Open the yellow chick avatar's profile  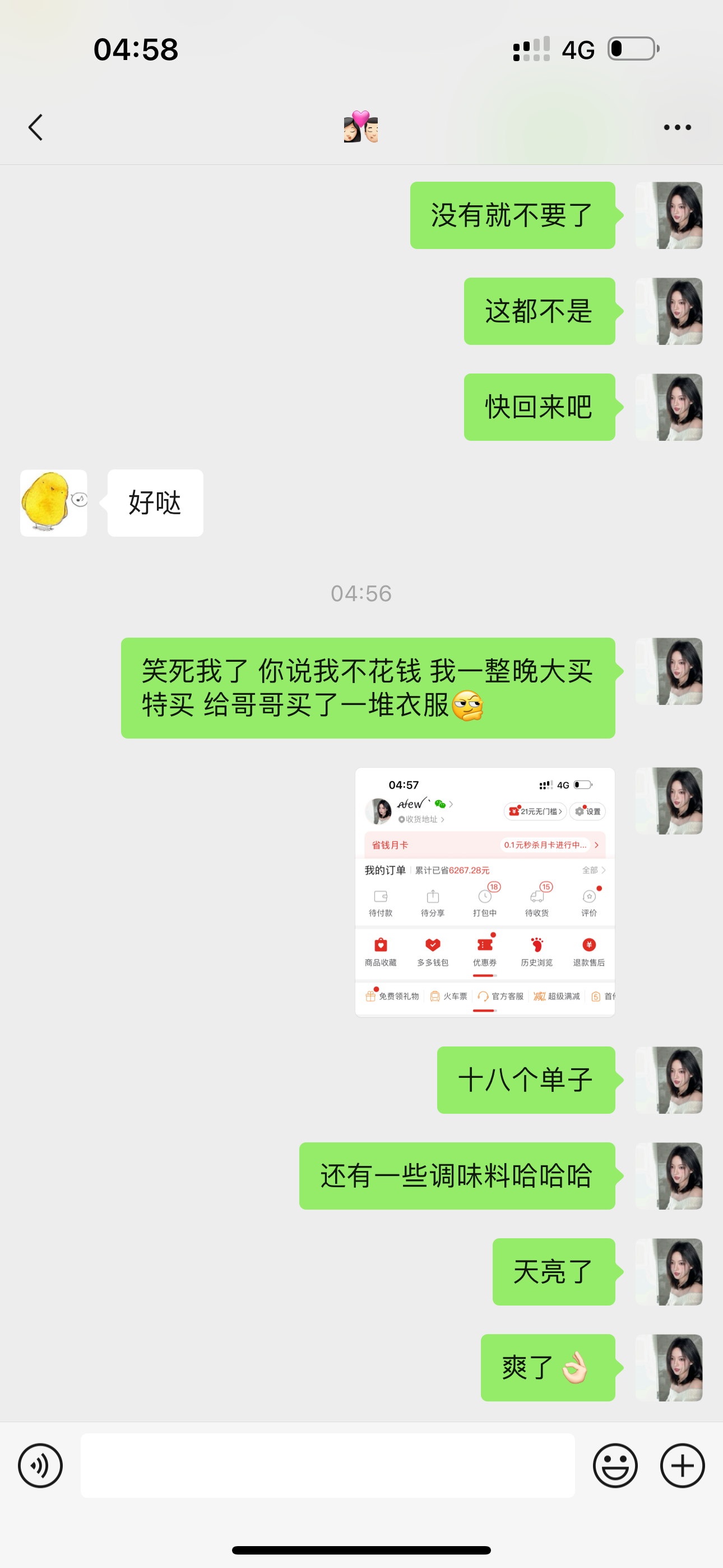[54, 503]
